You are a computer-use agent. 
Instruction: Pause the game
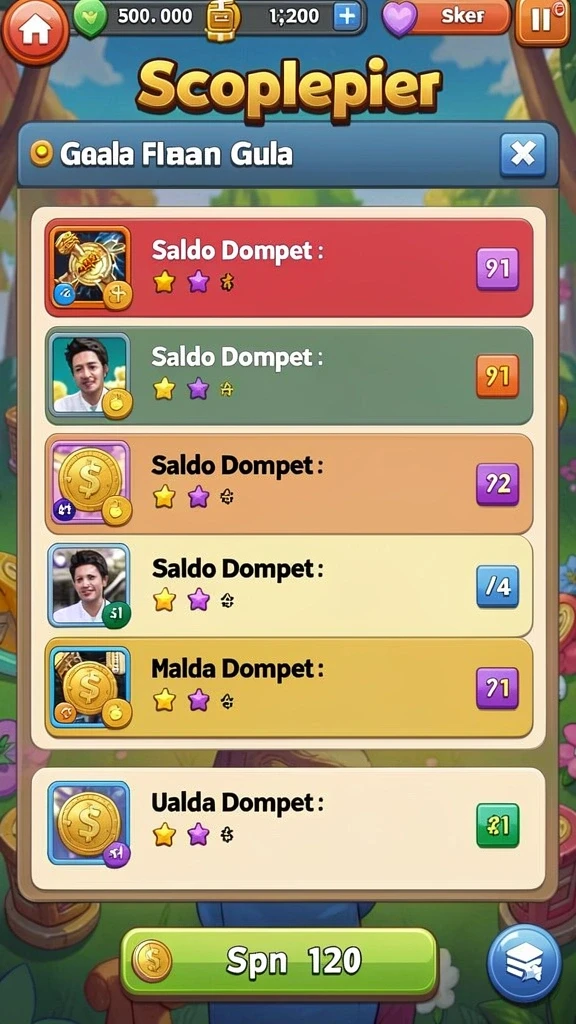click(541, 22)
